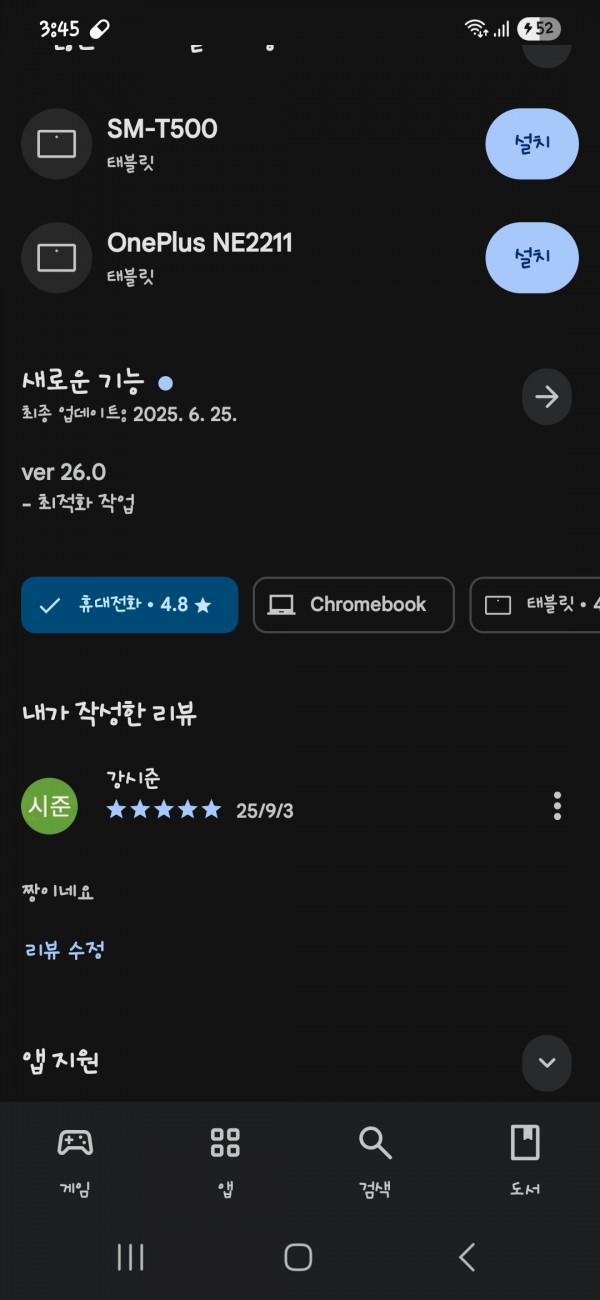
Task: Tap the system back button
Action: click(467, 1257)
